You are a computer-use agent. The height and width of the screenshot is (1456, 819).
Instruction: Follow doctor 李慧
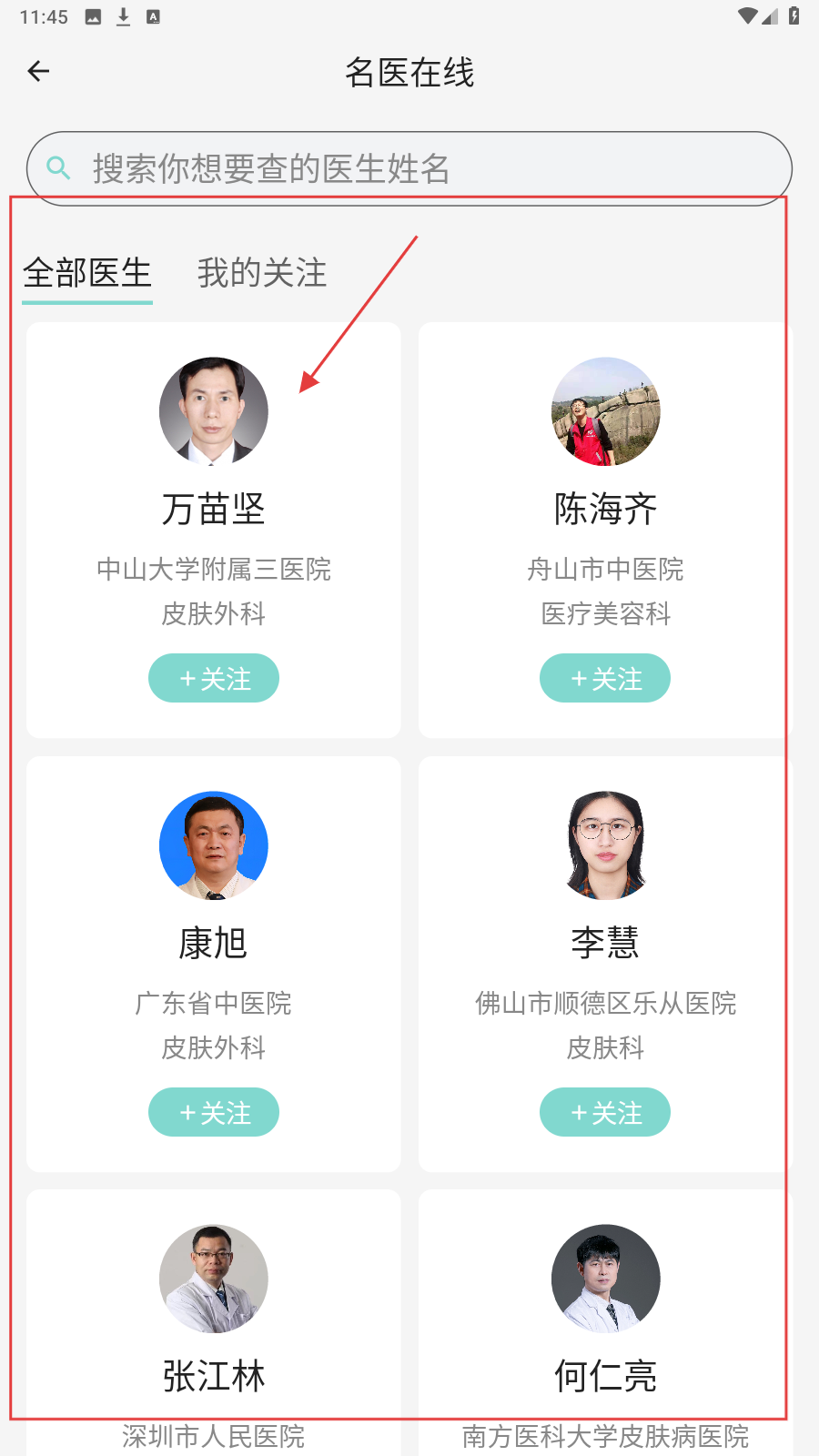tap(605, 1112)
